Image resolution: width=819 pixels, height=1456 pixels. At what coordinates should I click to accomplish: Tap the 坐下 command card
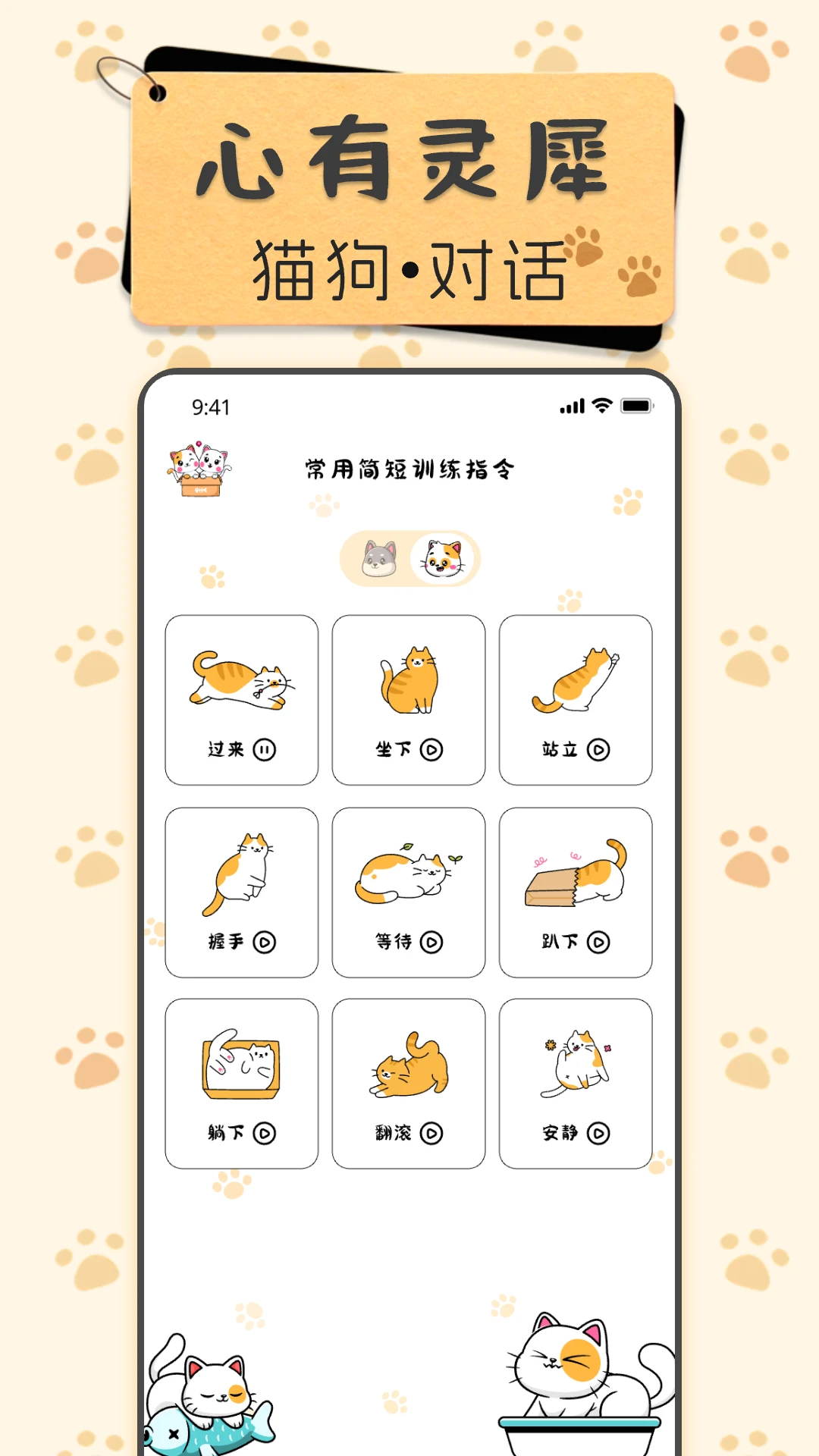[x=408, y=698]
